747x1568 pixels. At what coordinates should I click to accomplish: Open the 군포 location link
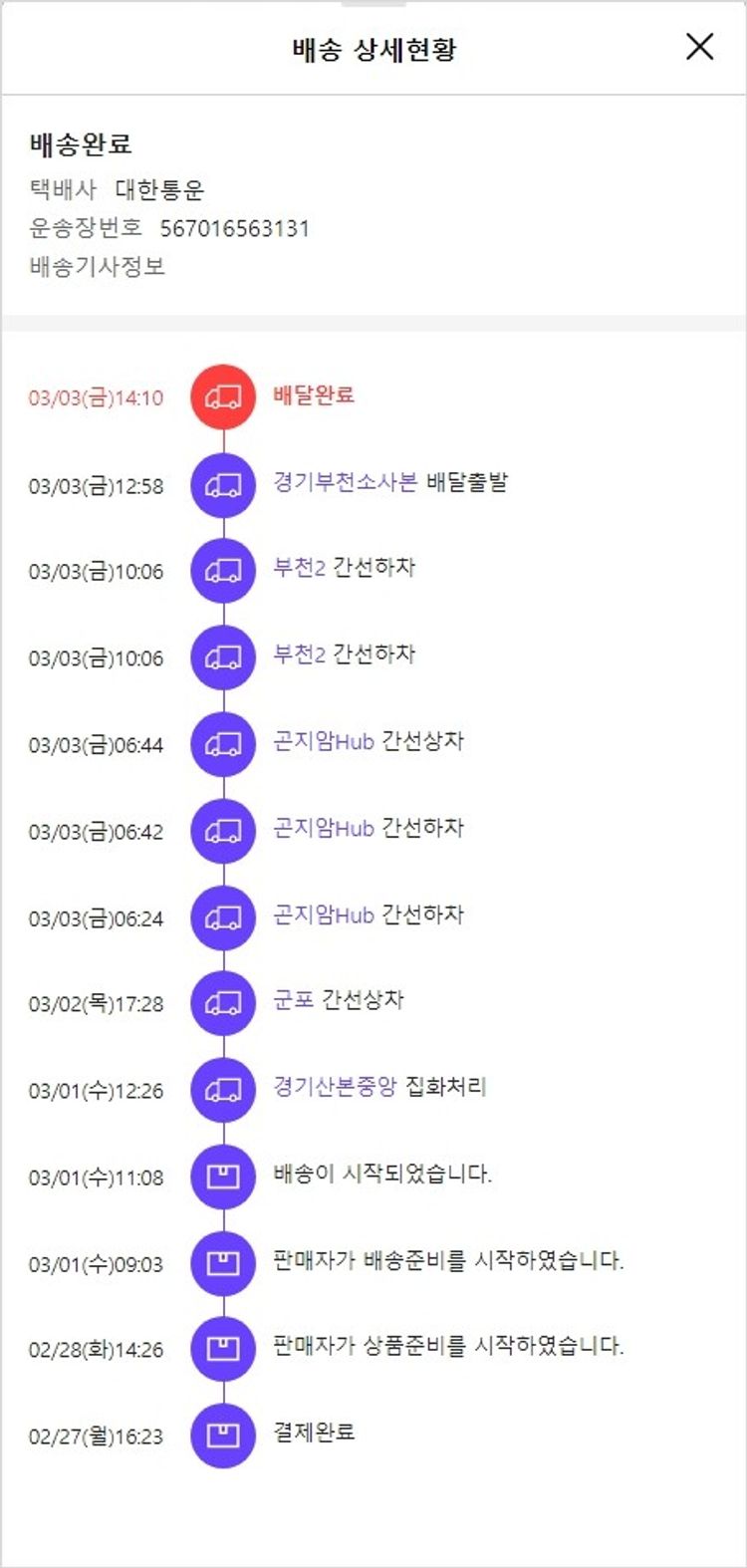[294, 1000]
